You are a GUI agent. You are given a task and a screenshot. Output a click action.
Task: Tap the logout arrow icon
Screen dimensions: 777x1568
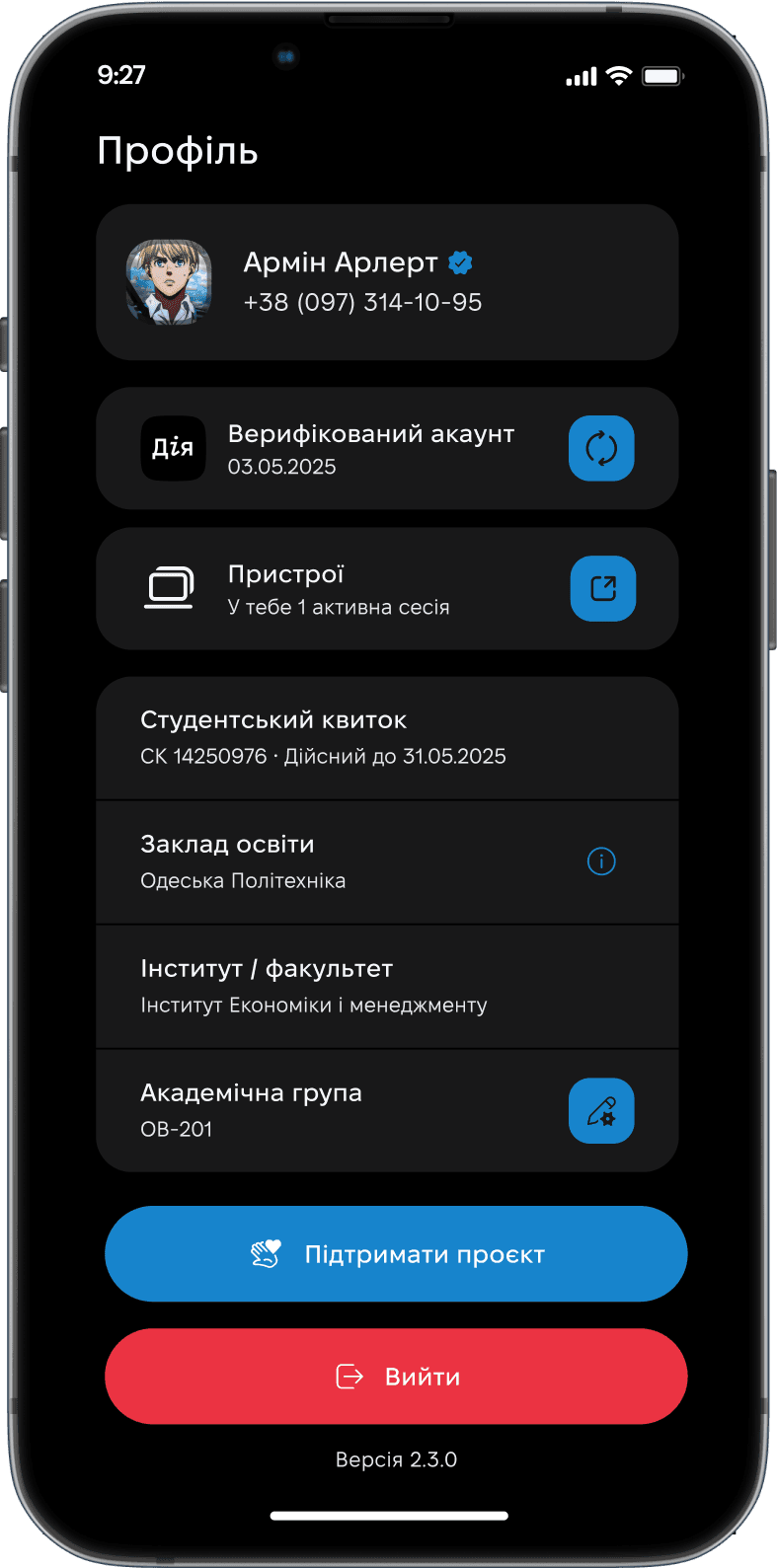pos(350,1376)
